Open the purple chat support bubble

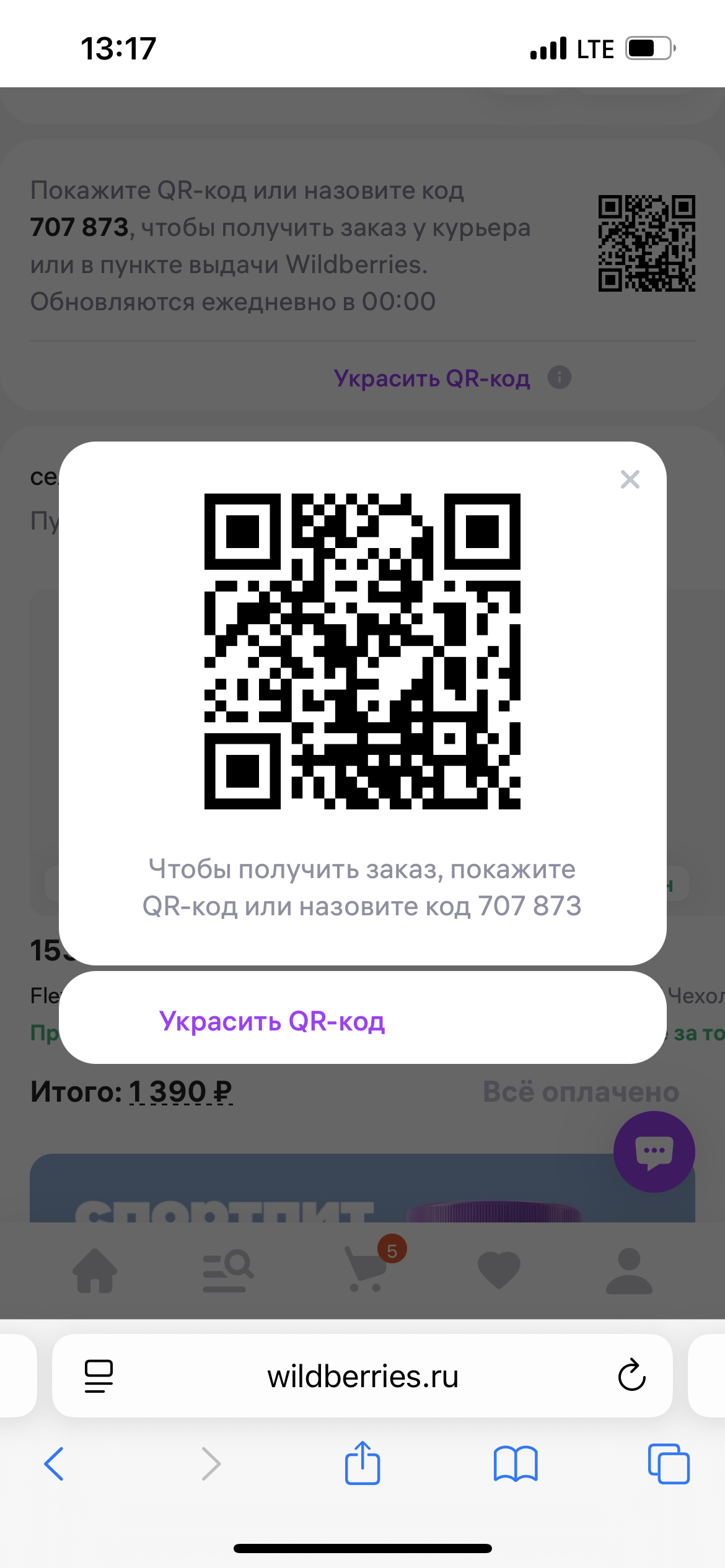pyautogui.click(x=654, y=1151)
